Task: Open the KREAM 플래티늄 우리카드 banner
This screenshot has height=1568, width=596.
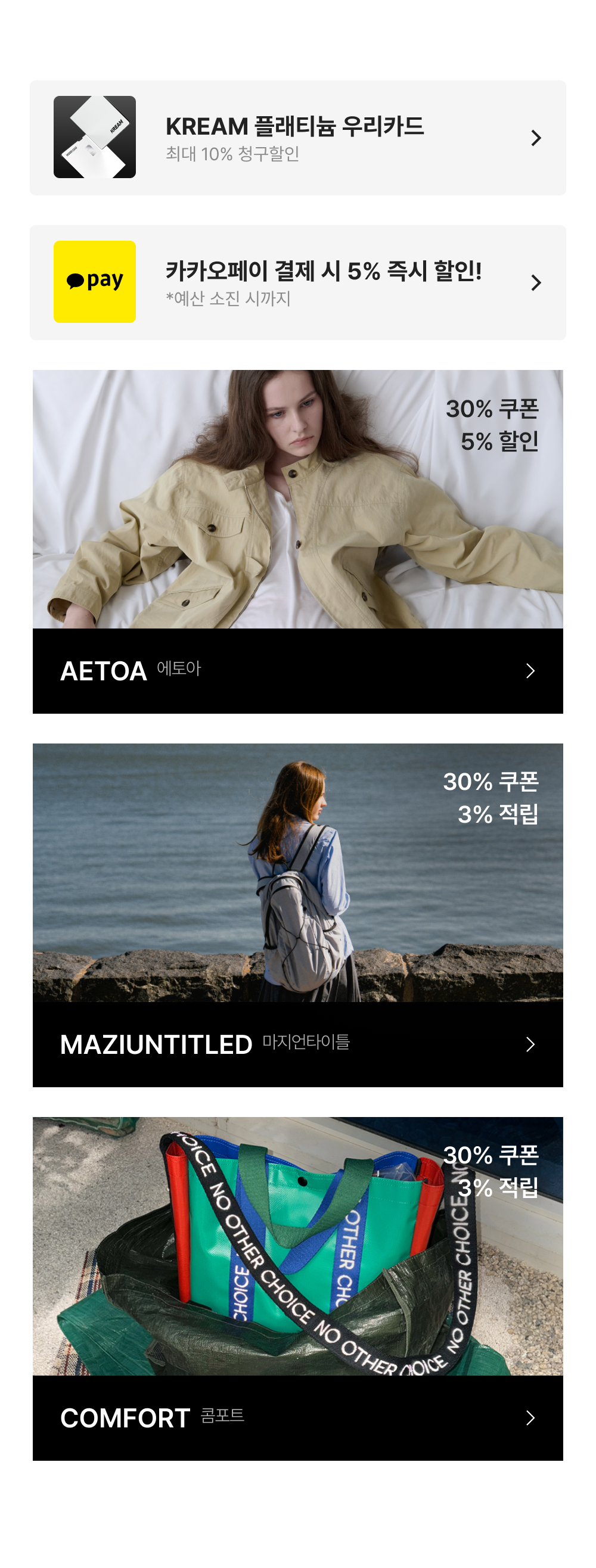Action: (297, 138)
